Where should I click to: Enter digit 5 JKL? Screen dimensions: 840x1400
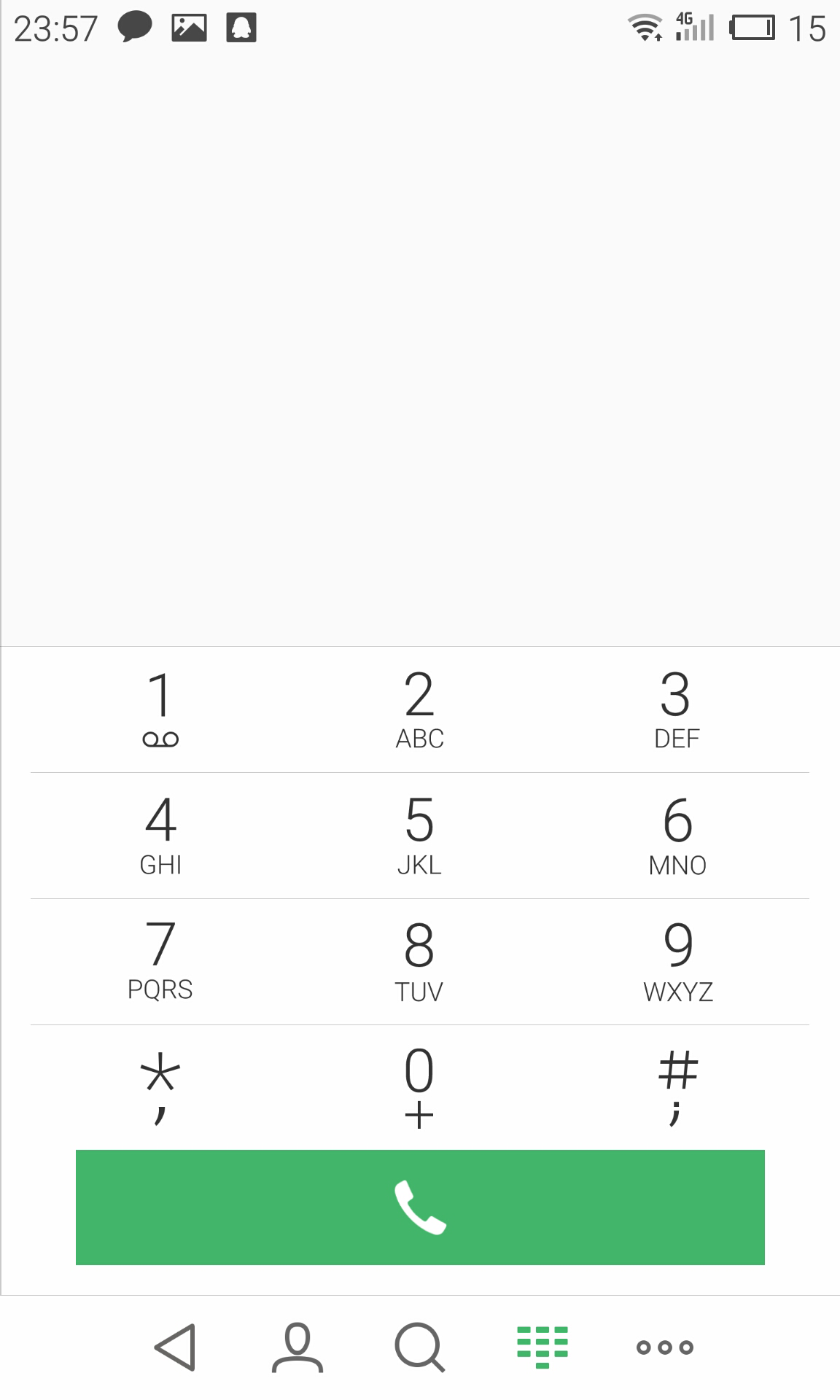[x=419, y=836]
